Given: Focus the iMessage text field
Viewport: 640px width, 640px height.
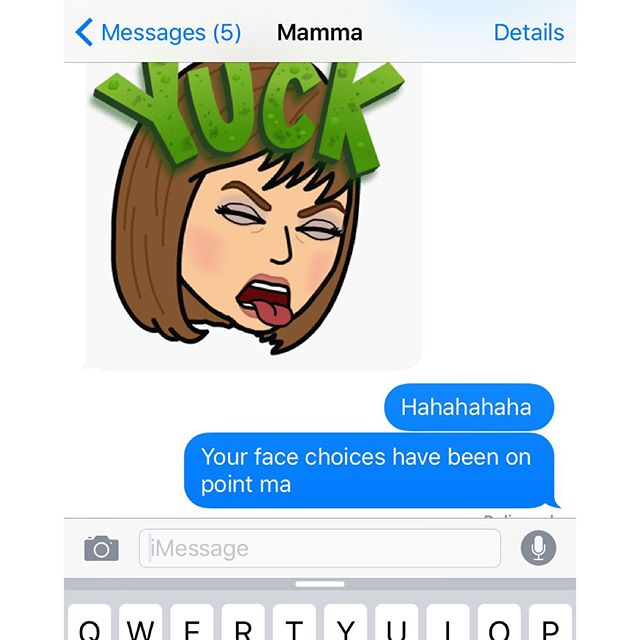Looking at the screenshot, I should coord(320,548).
